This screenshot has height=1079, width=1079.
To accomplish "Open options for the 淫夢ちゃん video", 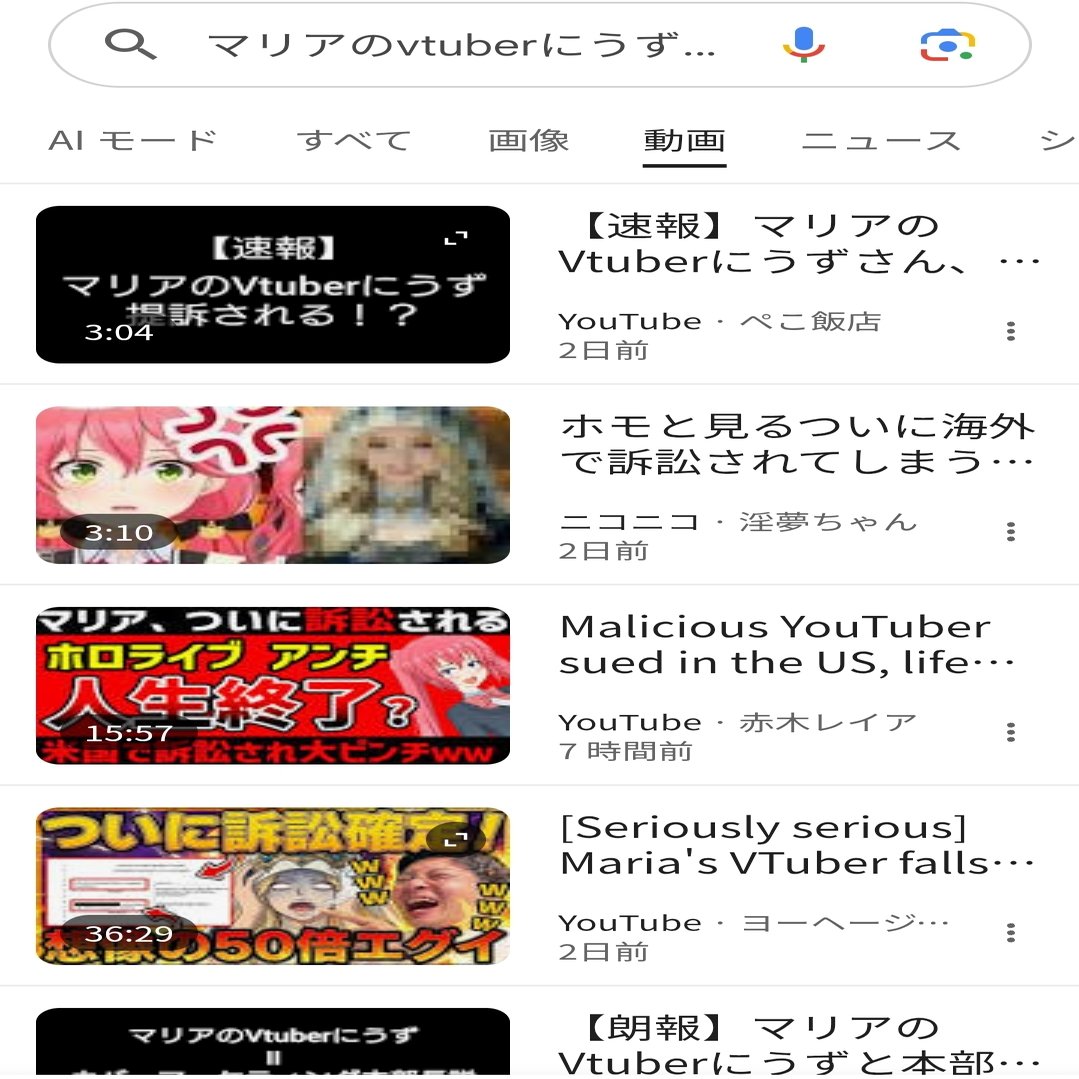I will click(x=1011, y=531).
